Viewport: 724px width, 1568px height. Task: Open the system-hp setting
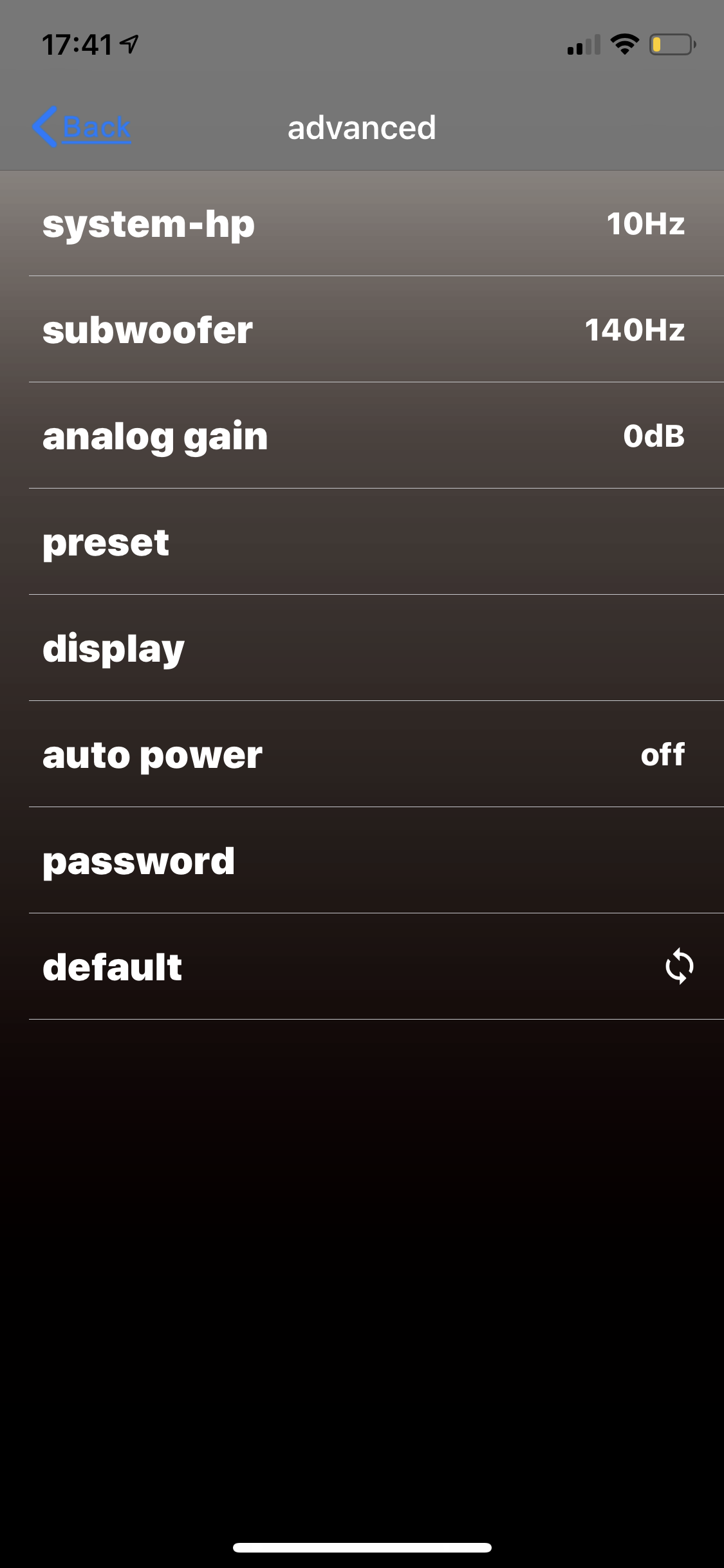click(x=362, y=224)
